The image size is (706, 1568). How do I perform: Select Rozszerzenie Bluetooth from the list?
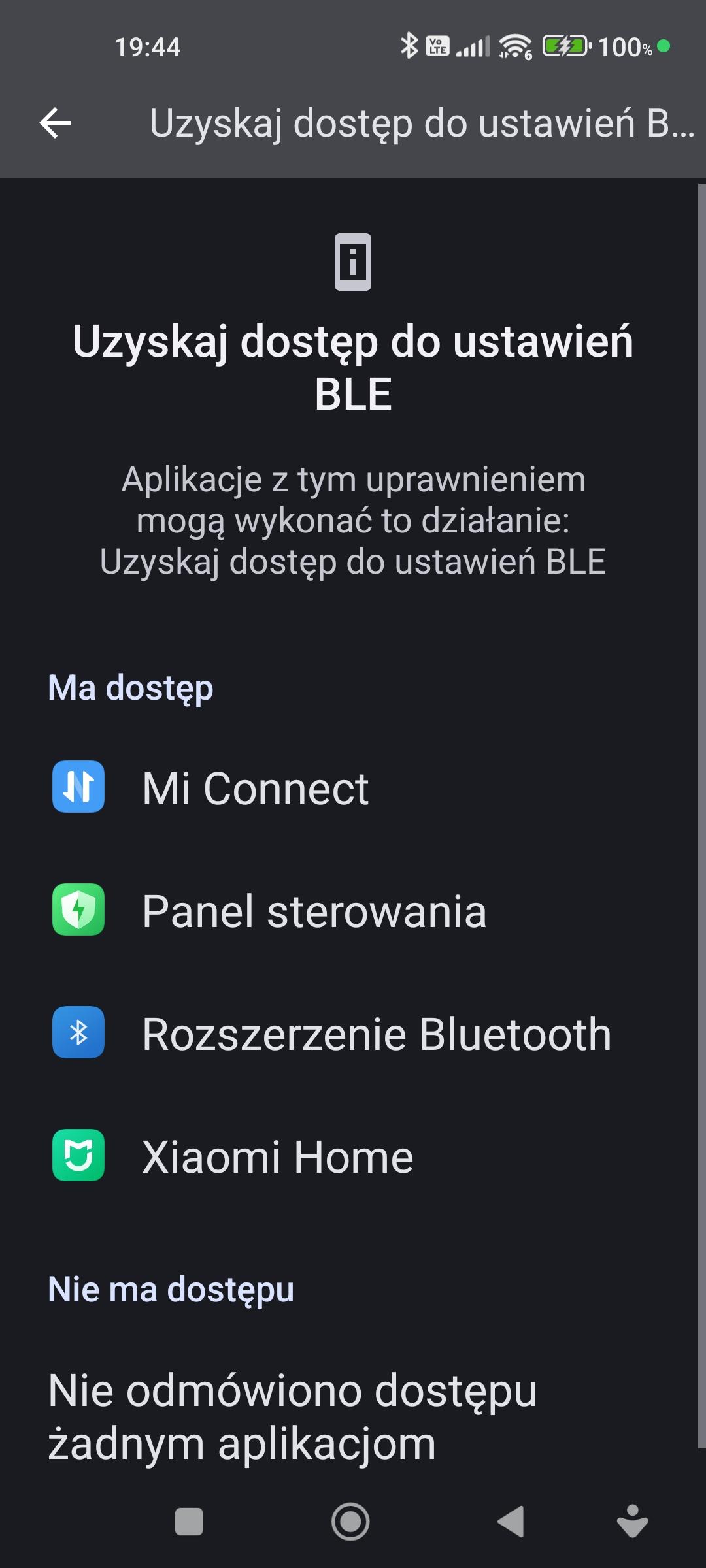click(x=376, y=1034)
